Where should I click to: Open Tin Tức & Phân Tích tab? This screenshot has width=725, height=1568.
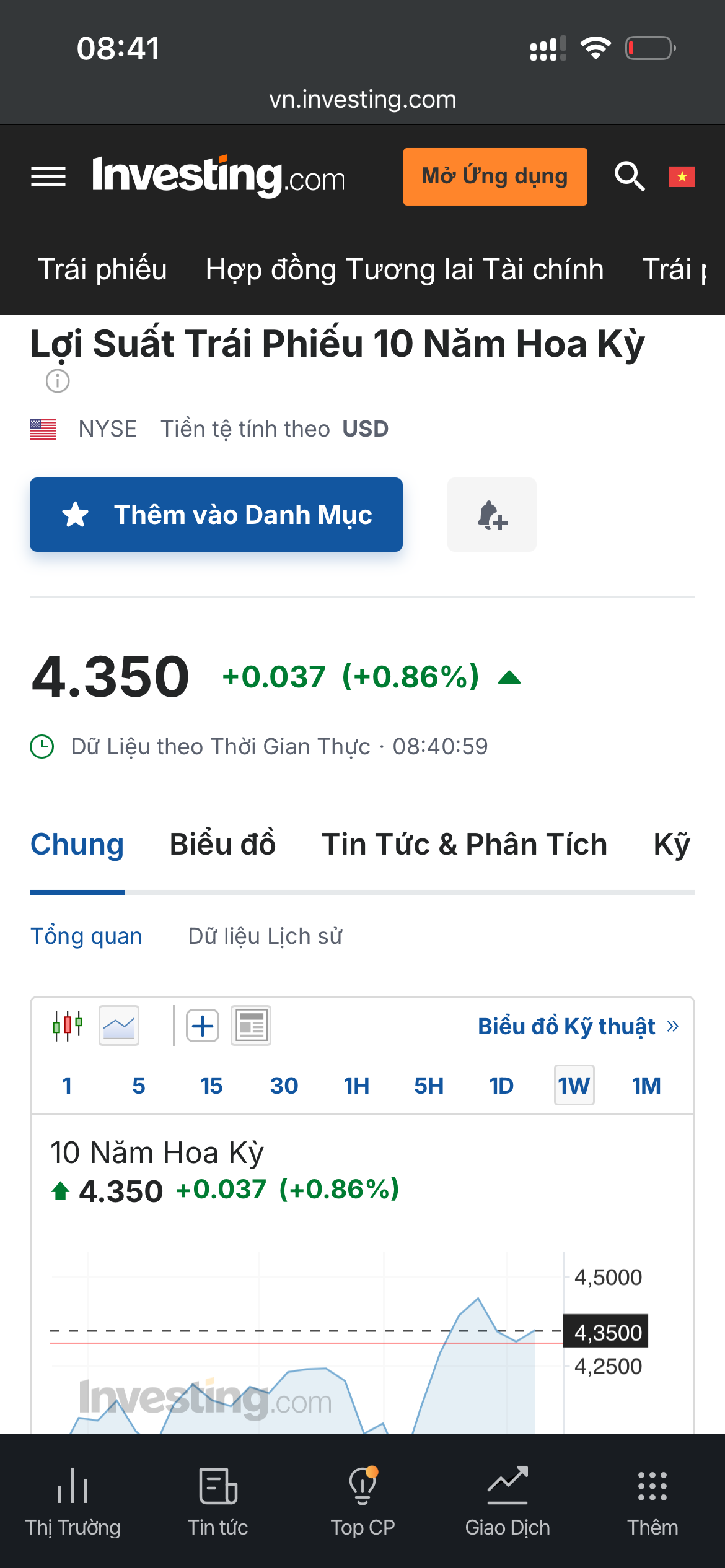pyautogui.click(x=464, y=845)
